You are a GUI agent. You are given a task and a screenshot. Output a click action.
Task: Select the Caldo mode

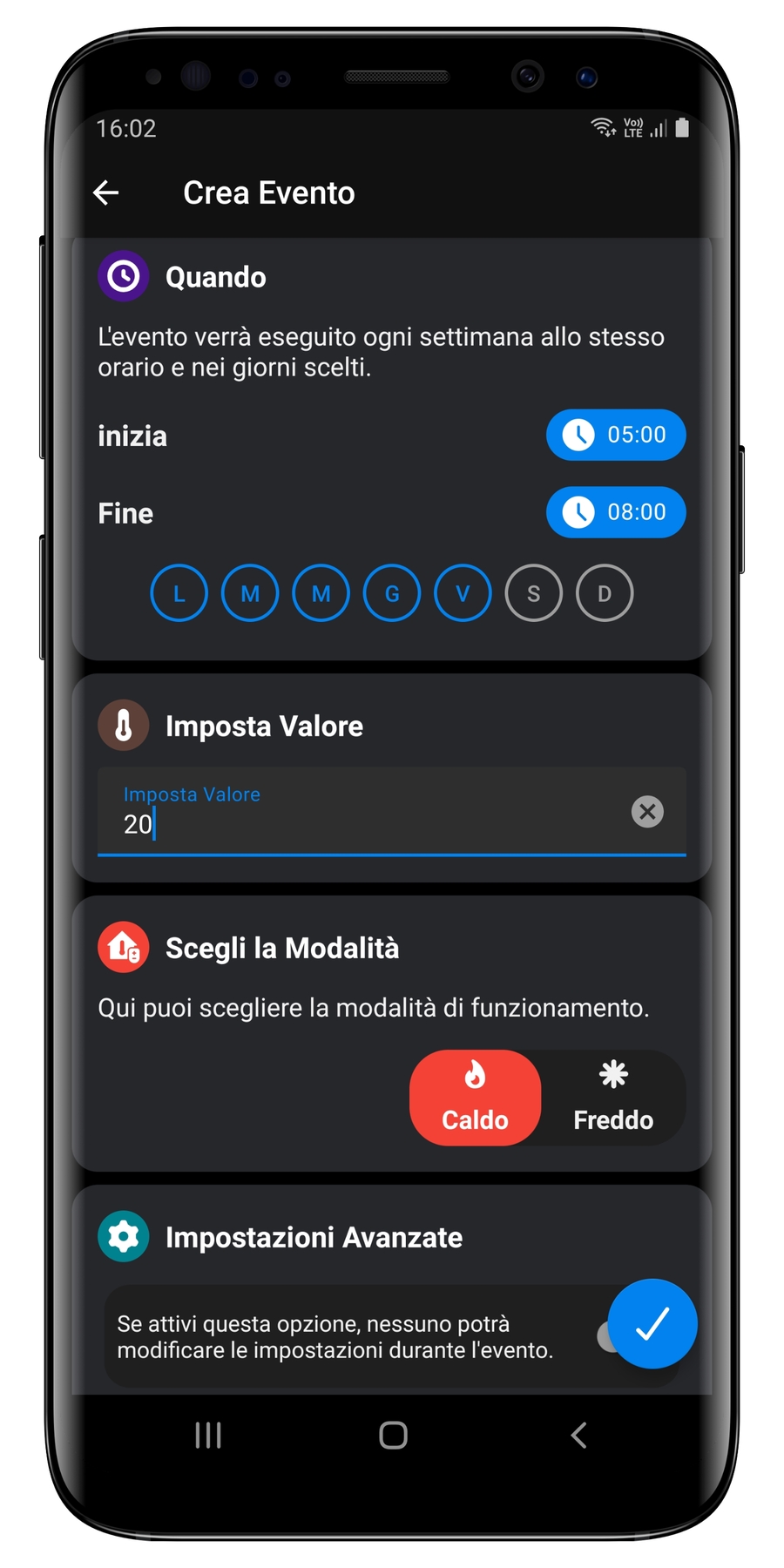475,1098
